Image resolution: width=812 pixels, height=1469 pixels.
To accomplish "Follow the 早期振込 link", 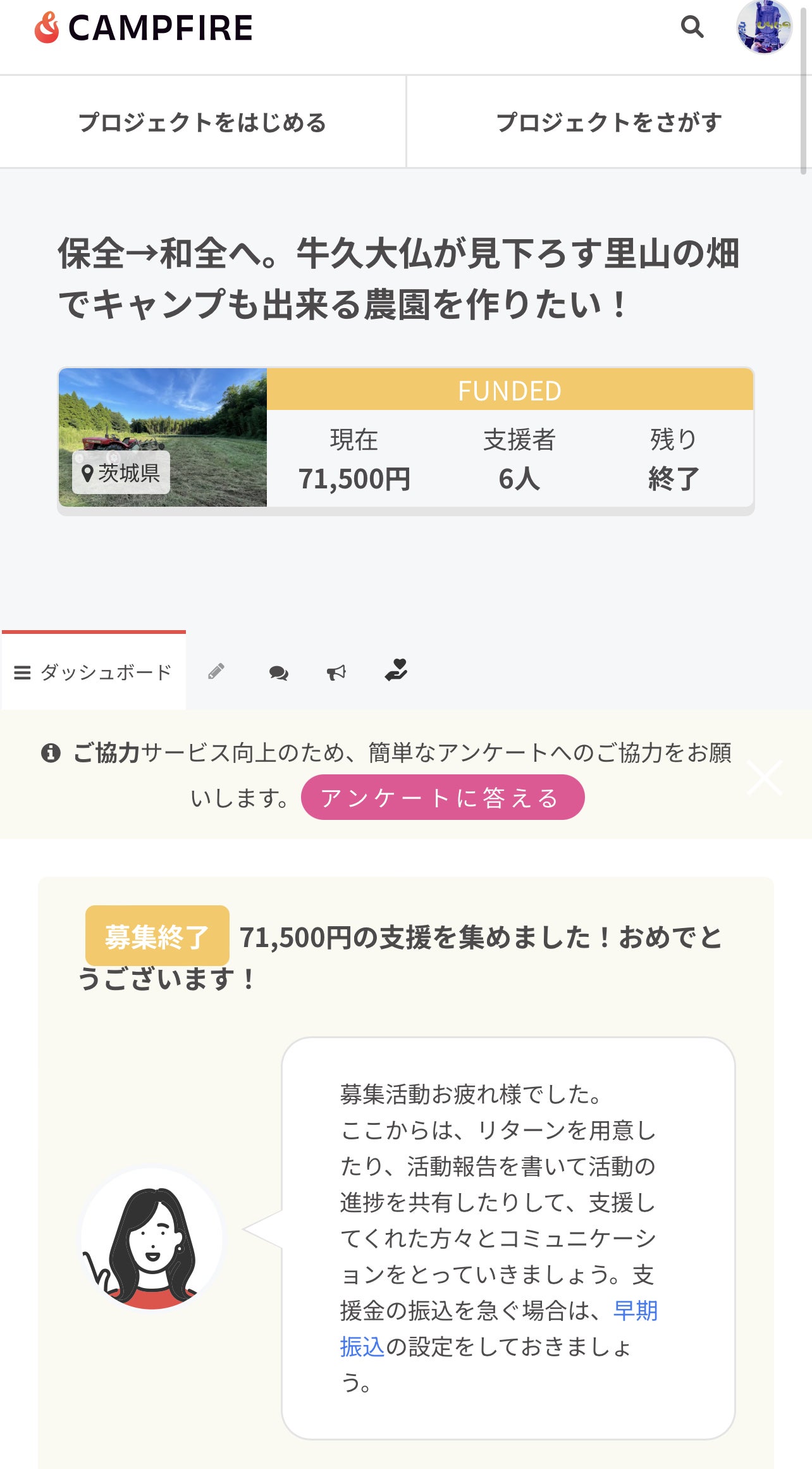I will click(x=635, y=1311).
